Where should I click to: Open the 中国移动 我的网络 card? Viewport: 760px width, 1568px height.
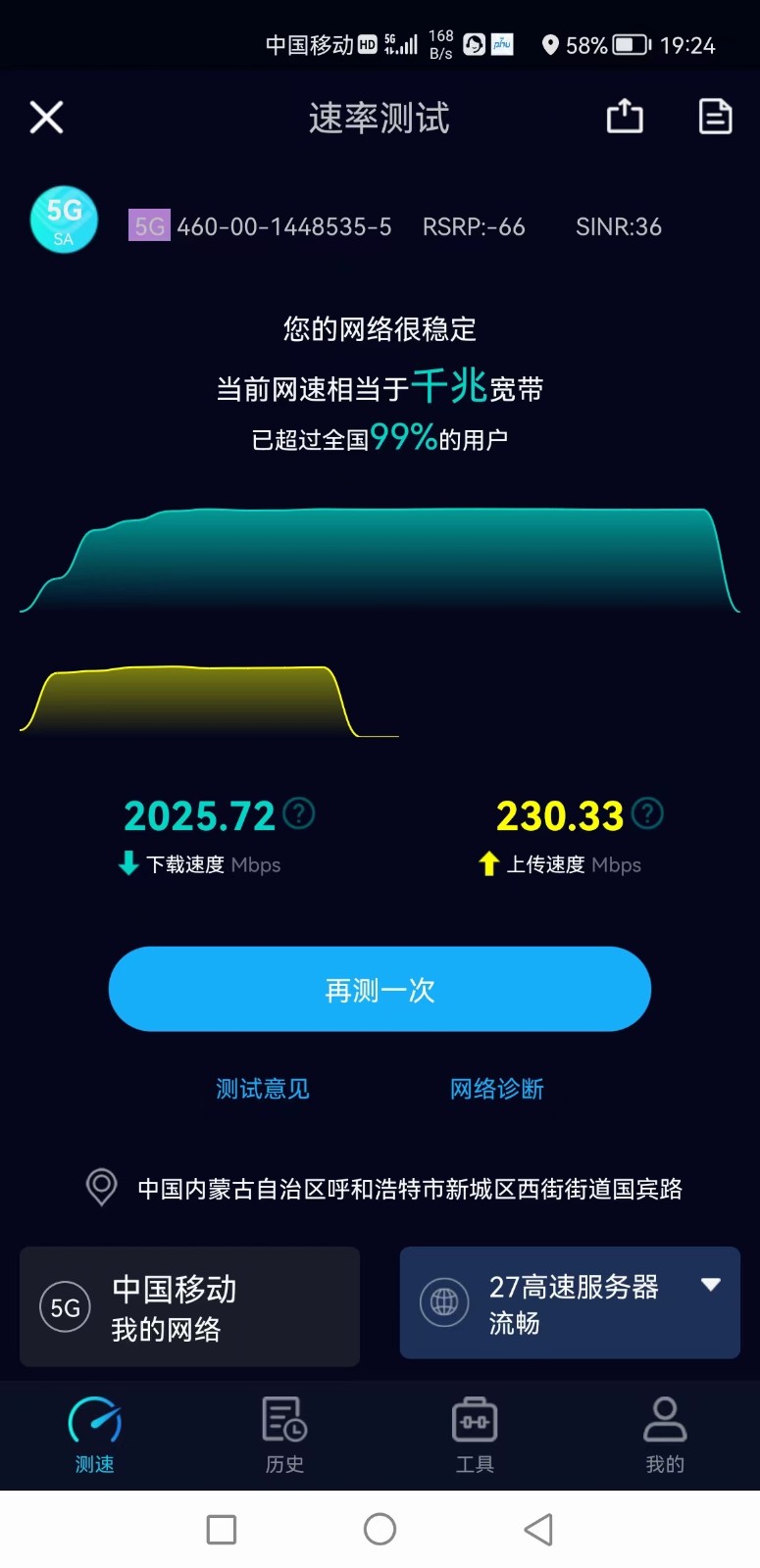pyautogui.click(x=189, y=1306)
